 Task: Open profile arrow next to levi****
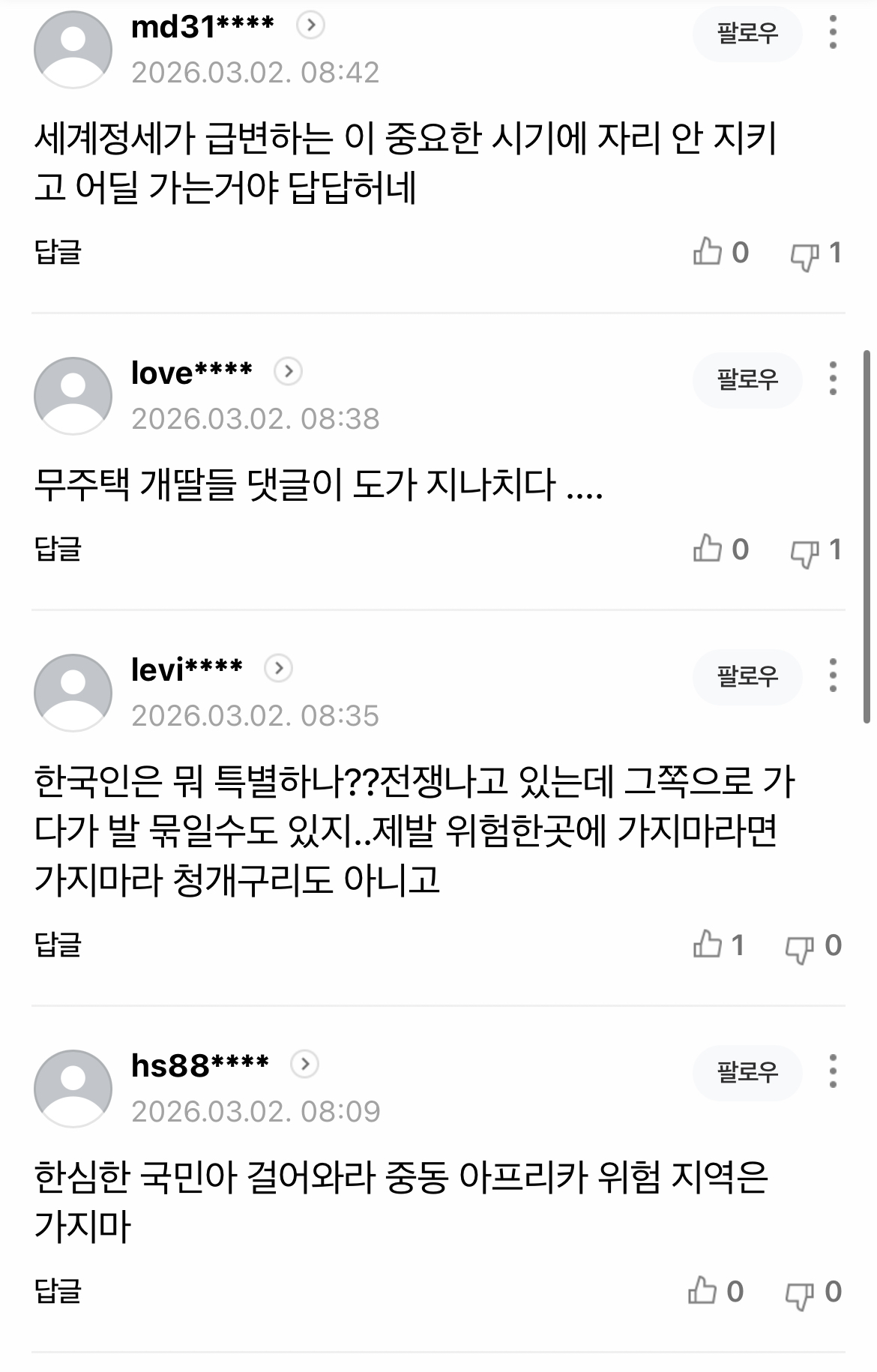(x=279, y=668)
